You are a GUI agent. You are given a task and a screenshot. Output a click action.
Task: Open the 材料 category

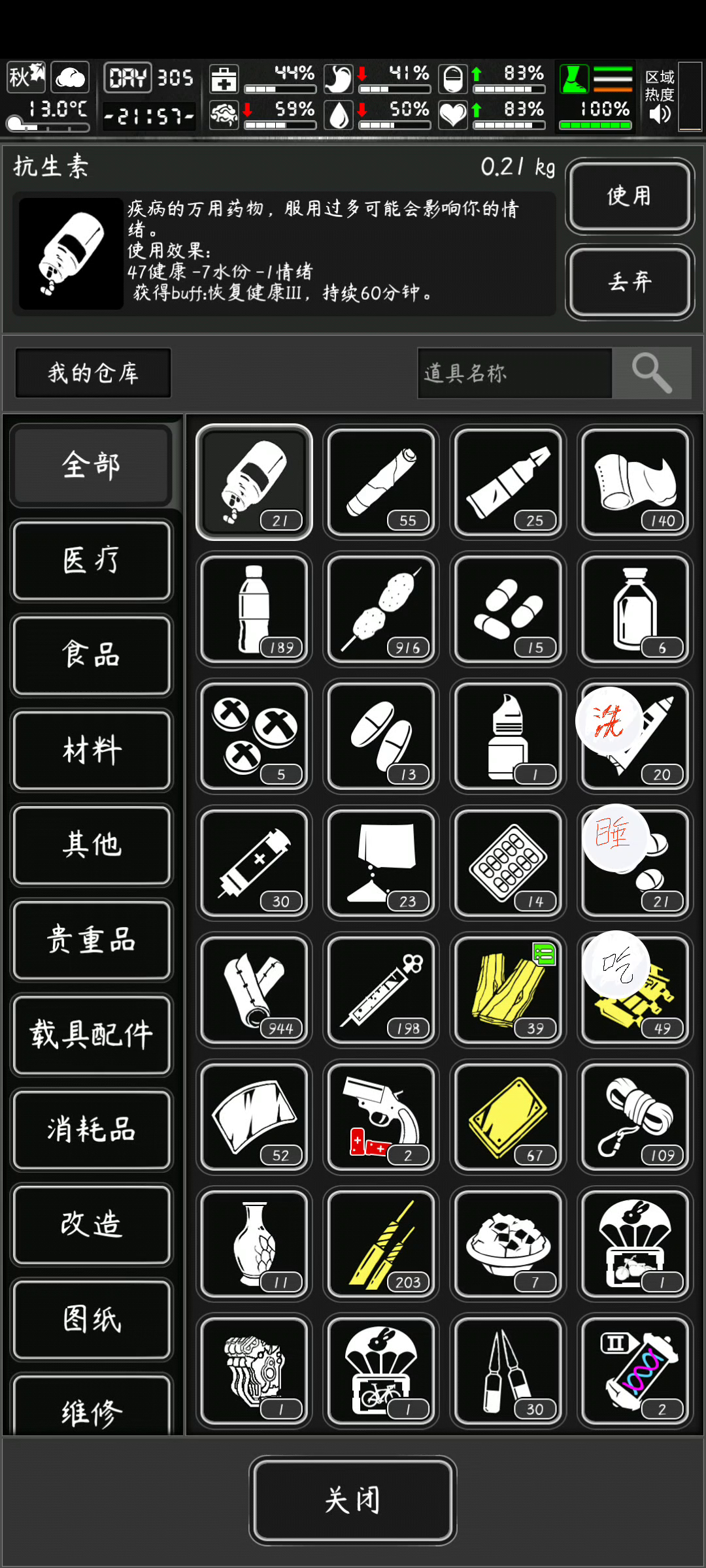[x=92, y=750]
